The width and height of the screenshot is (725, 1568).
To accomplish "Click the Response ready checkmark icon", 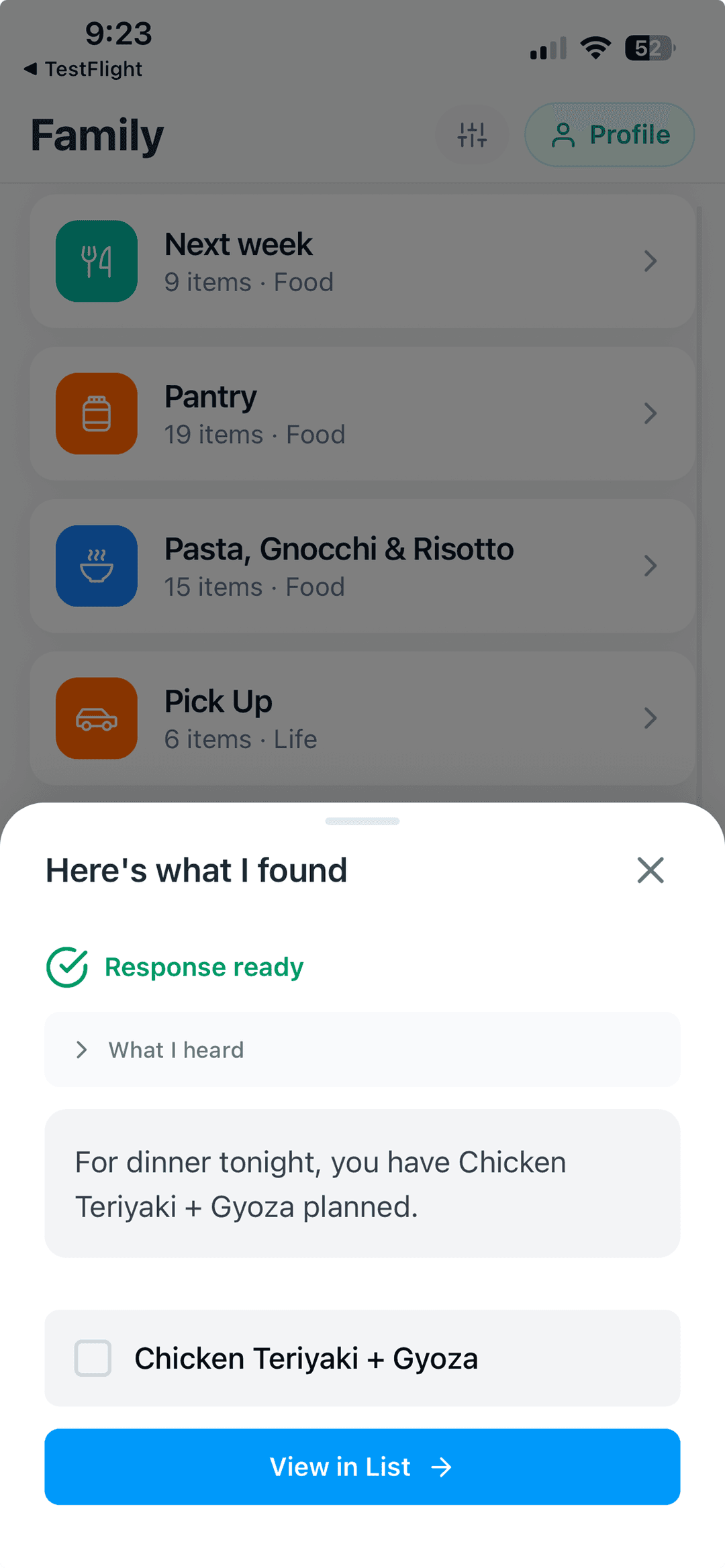I will [x=66, y=967].
